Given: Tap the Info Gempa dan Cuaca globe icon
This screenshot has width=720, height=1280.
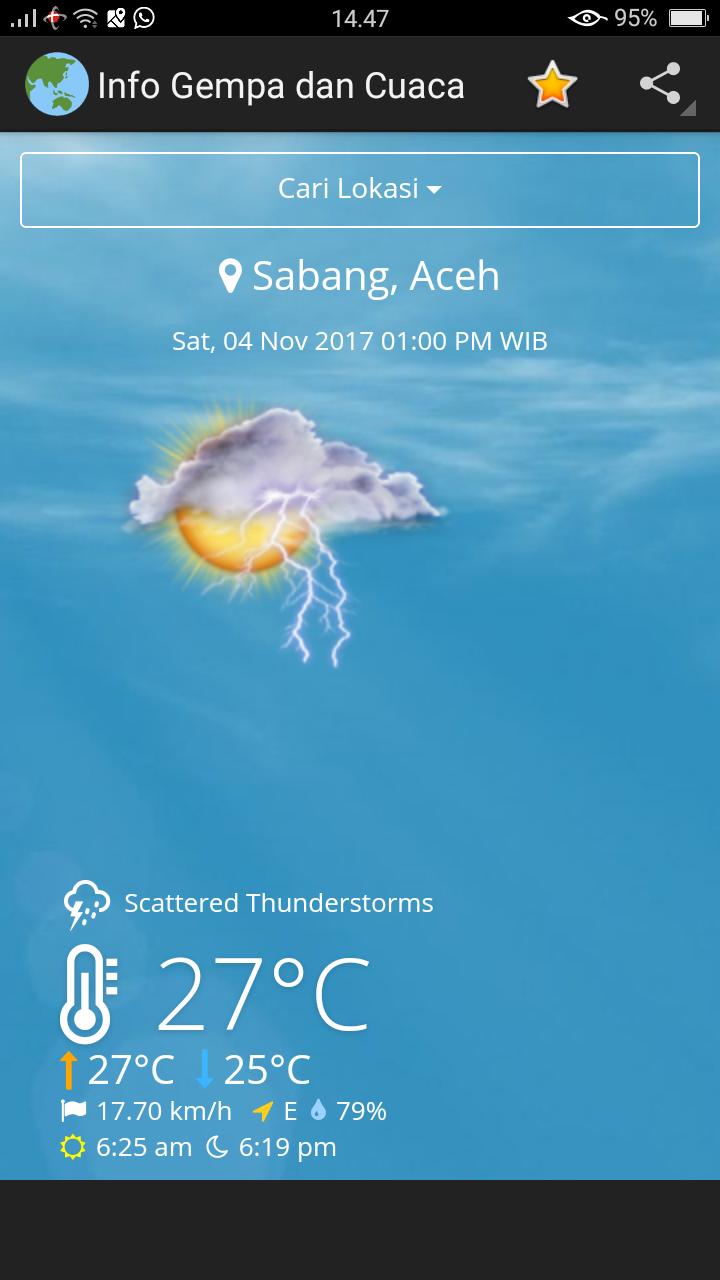Looking at the screenshot, I should point(56,85).
